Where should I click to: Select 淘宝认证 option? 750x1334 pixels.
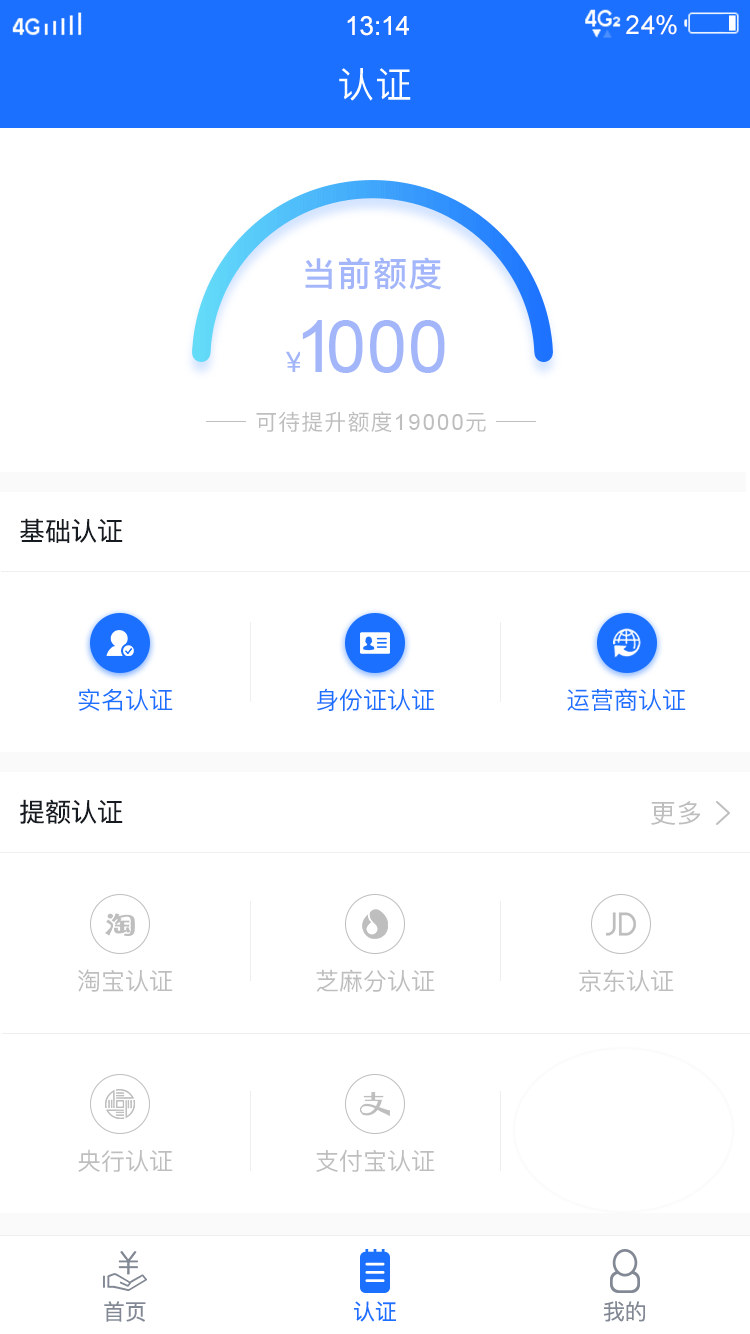tap(125, 943)
